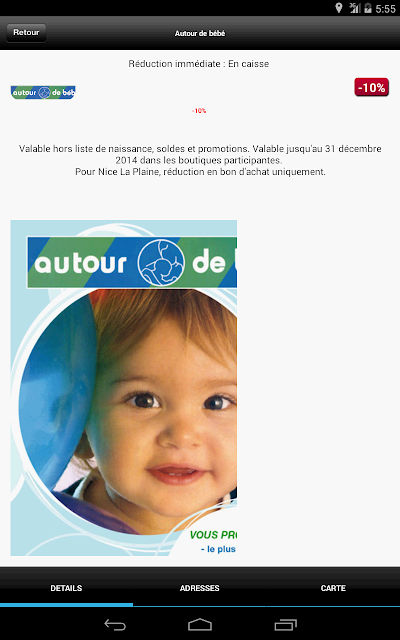
Task: Select the Details tab
Action: tap(66, 588)
